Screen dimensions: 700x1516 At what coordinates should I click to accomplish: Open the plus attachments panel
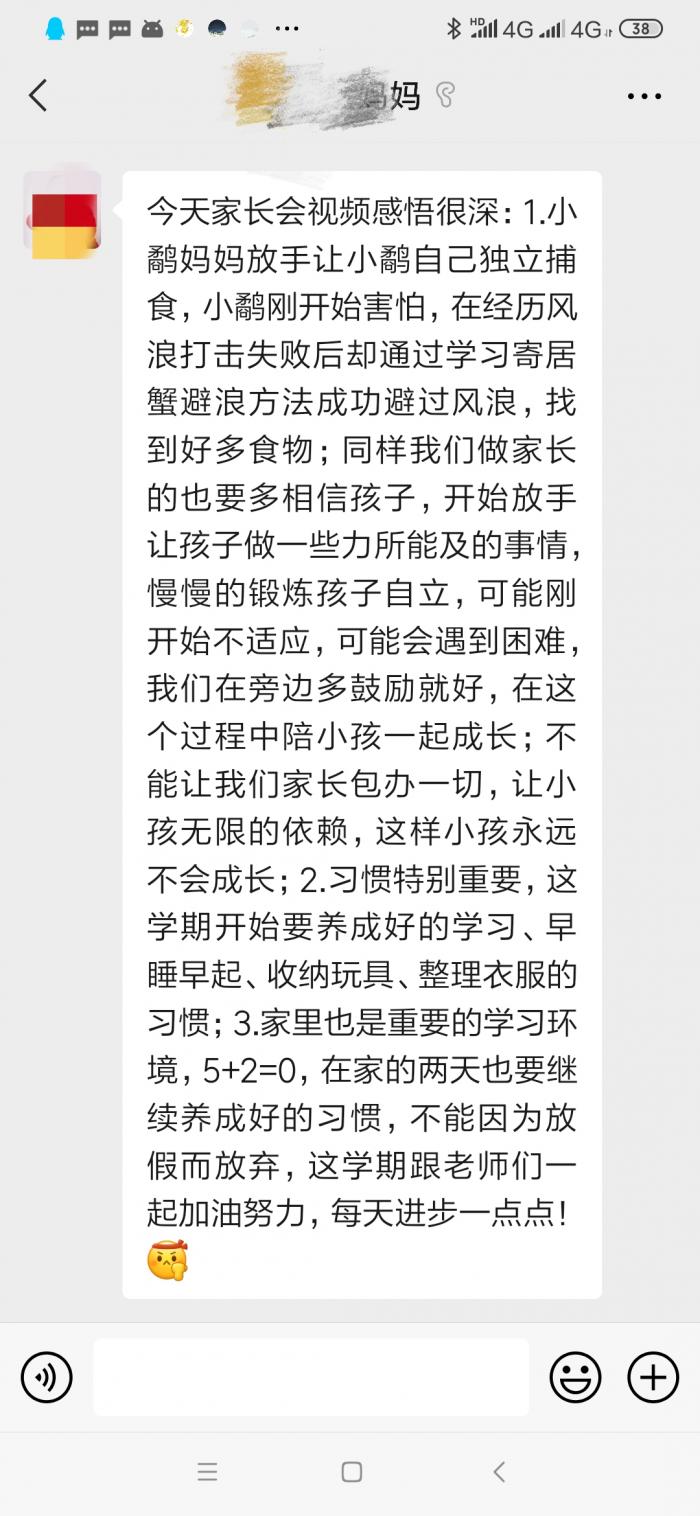(x=653, y=1377)
